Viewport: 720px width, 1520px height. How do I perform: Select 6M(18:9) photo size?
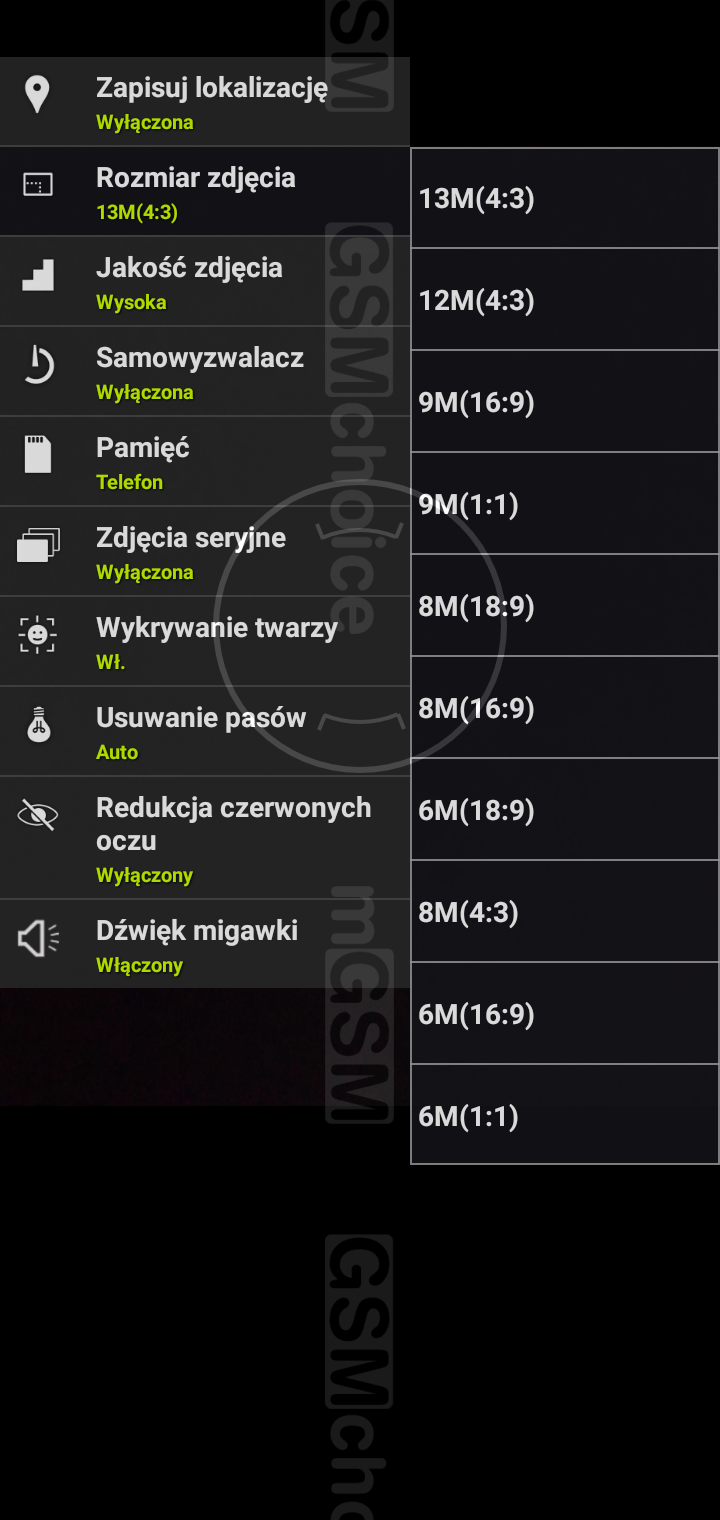[x=564, y=810]
